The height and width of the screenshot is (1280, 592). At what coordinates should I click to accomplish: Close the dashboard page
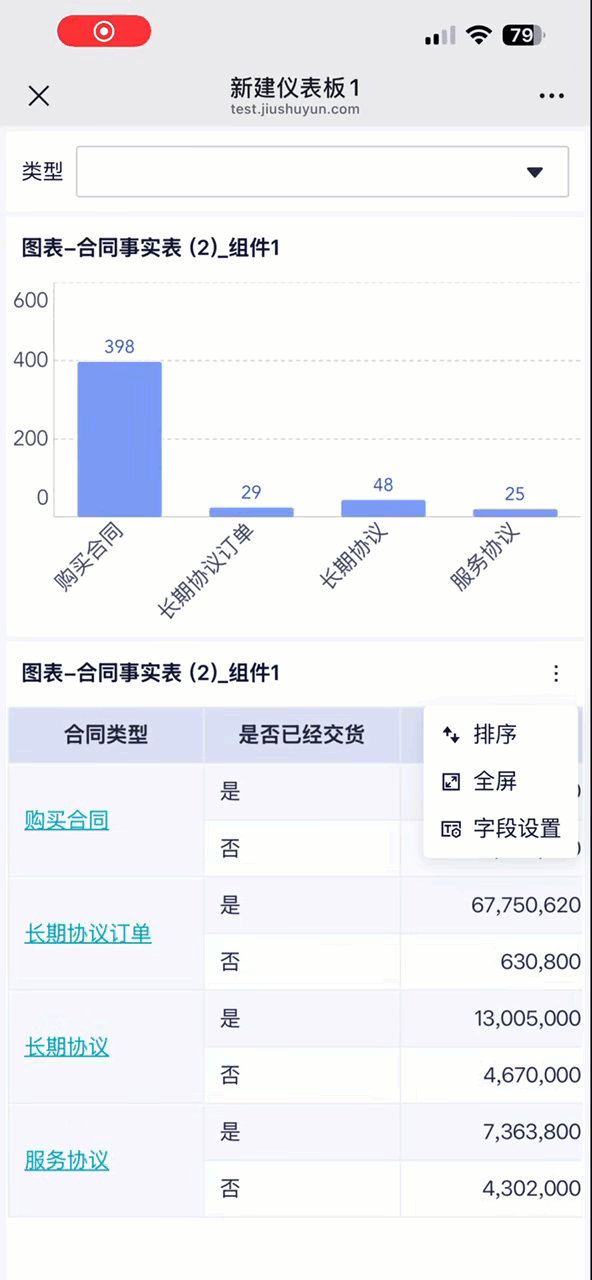[x=39, y=96]
